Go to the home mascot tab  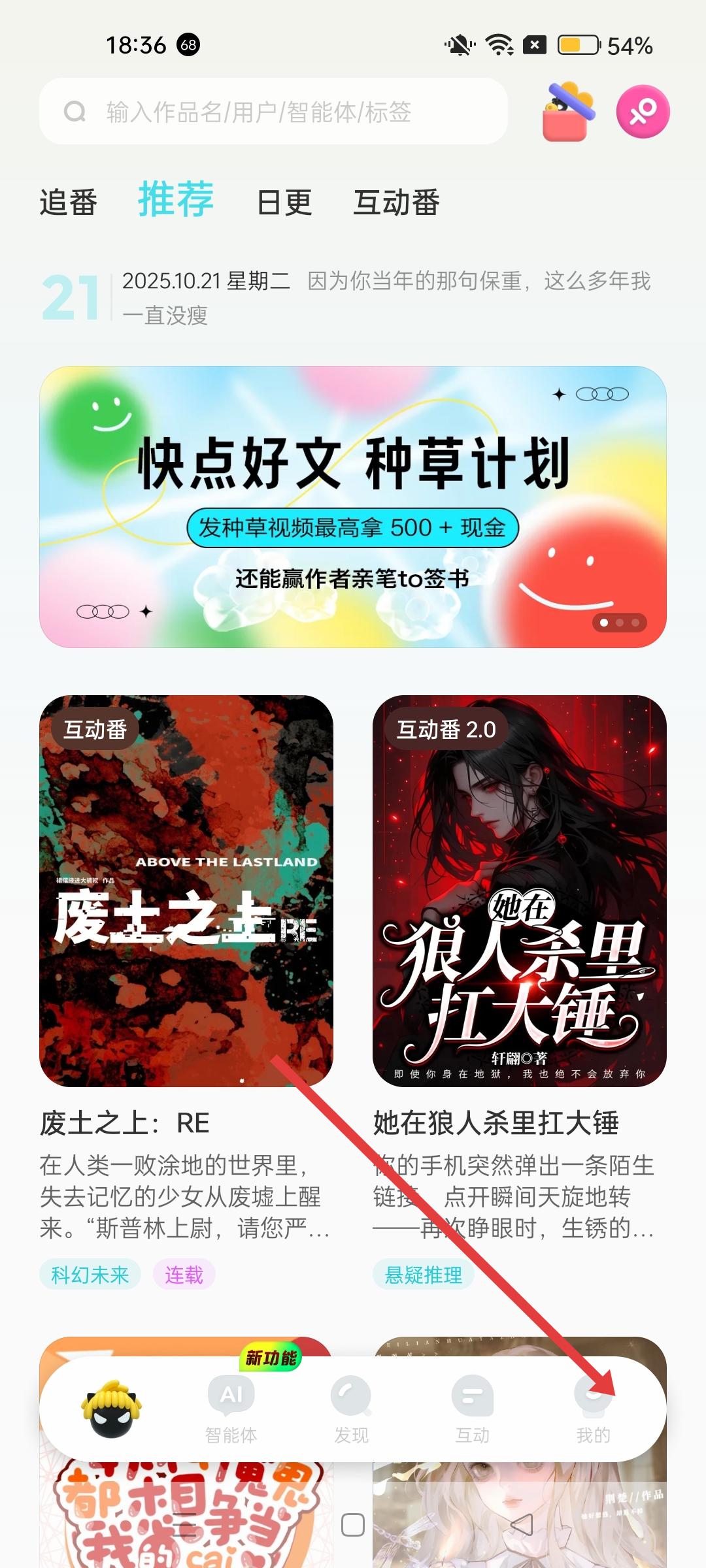pyautogui.click(x=111, y=1409)
